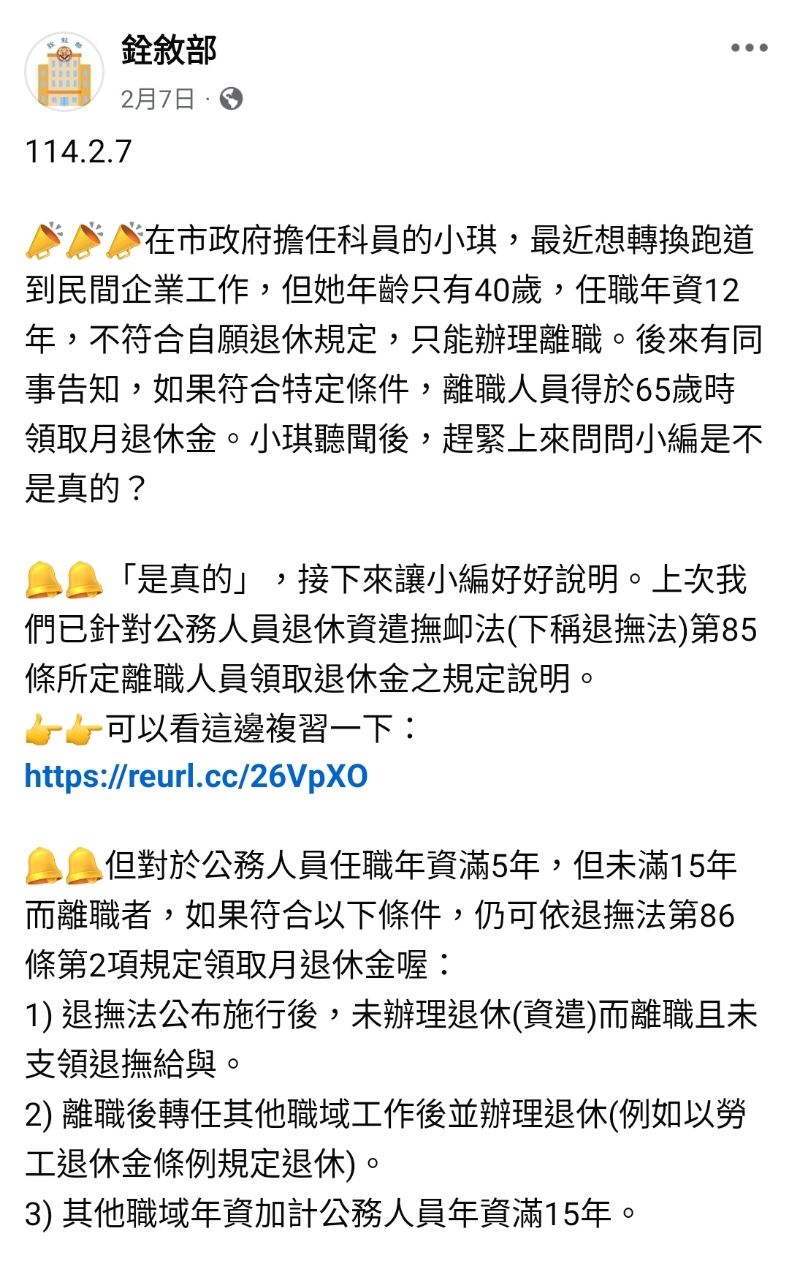Open the 銓敘部 page name

coord(168,49)
